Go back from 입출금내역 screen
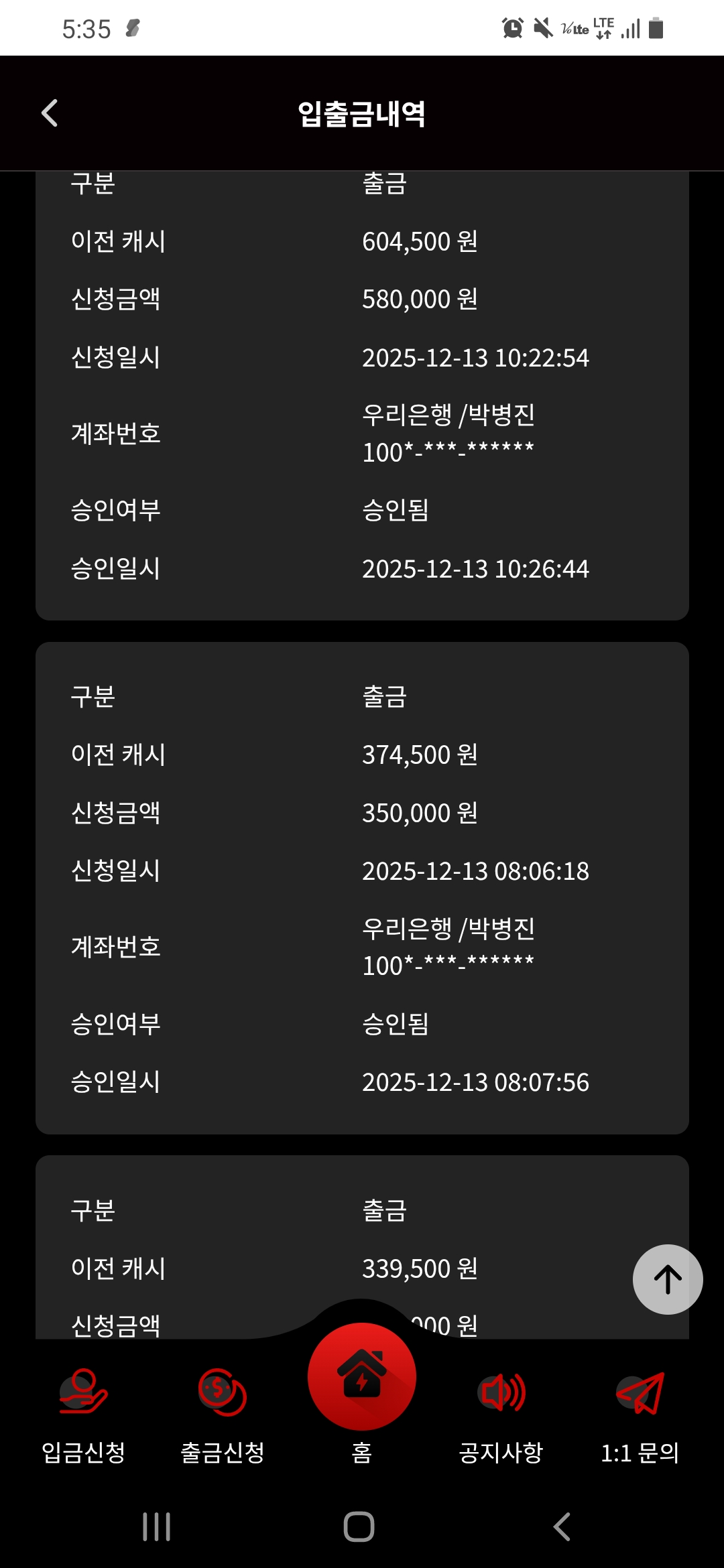This screenshot has height=1568, width=724. 50,113
